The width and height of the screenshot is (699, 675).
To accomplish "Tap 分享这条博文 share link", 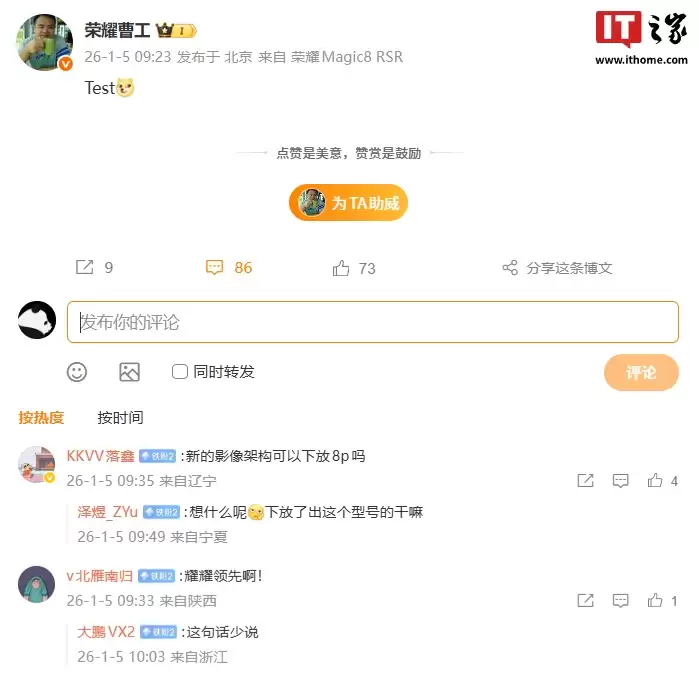I will click(557, 268).
